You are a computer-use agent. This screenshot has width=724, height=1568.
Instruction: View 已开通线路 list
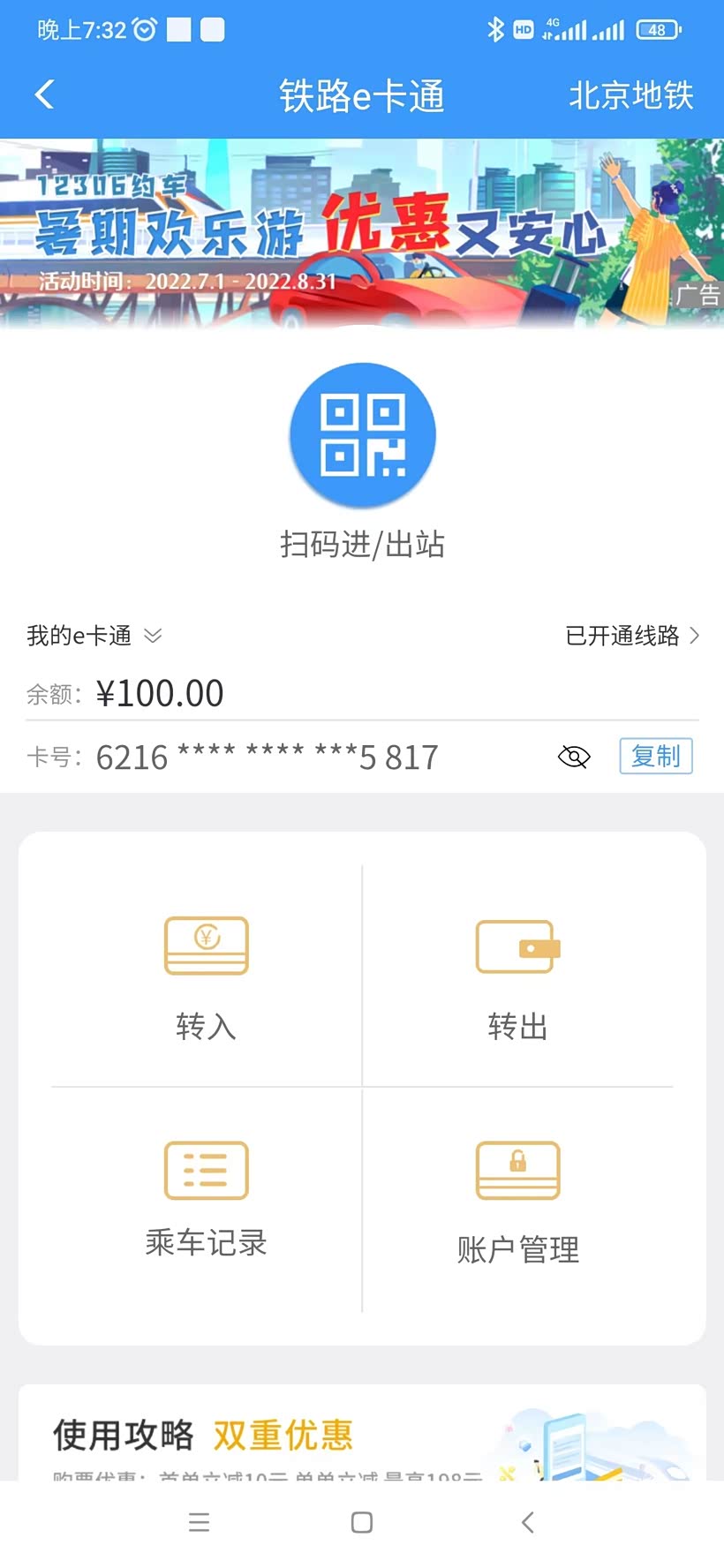coord(632,636)
